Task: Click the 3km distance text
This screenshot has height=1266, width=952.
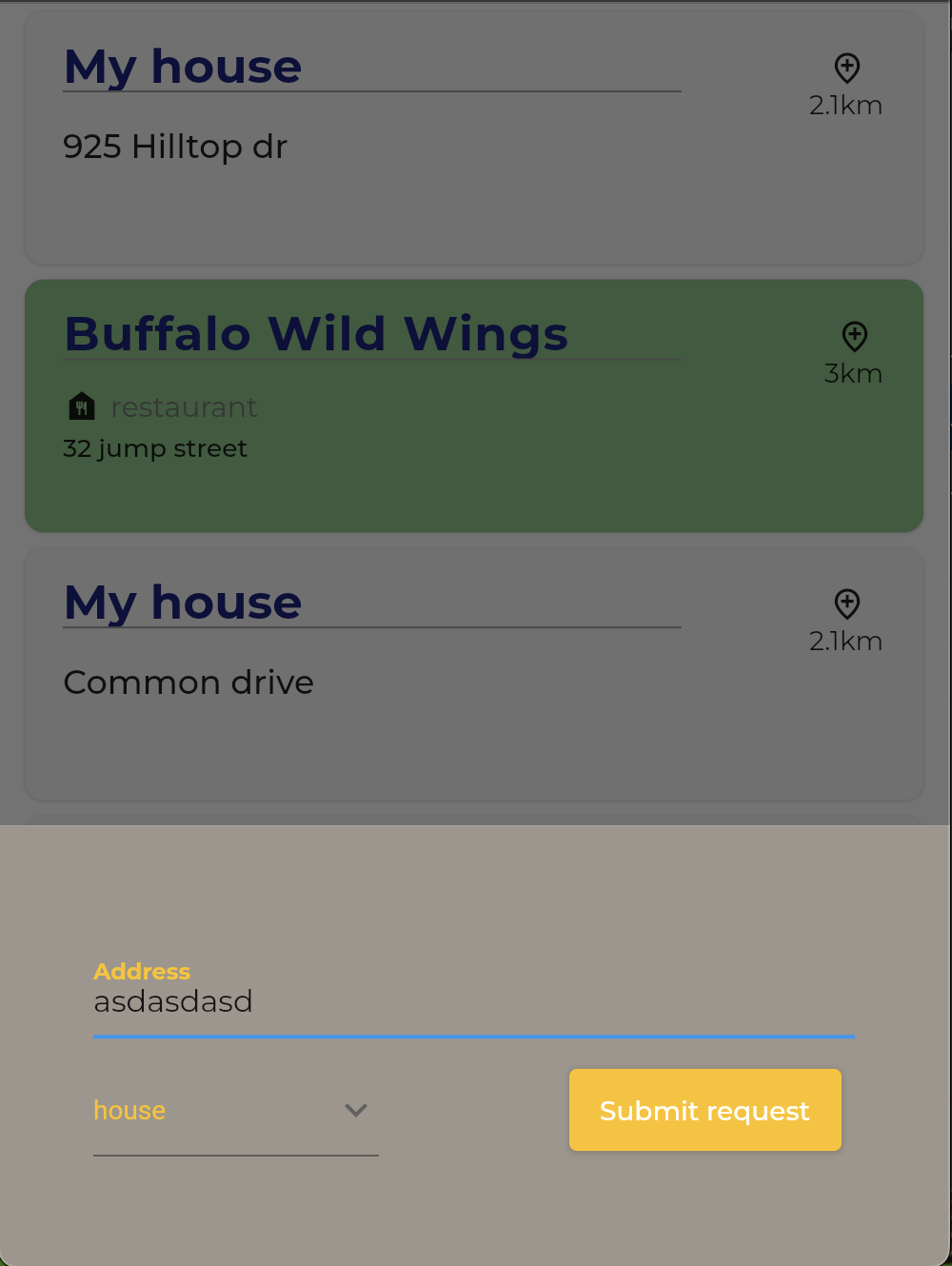Action: coord(853,373)
